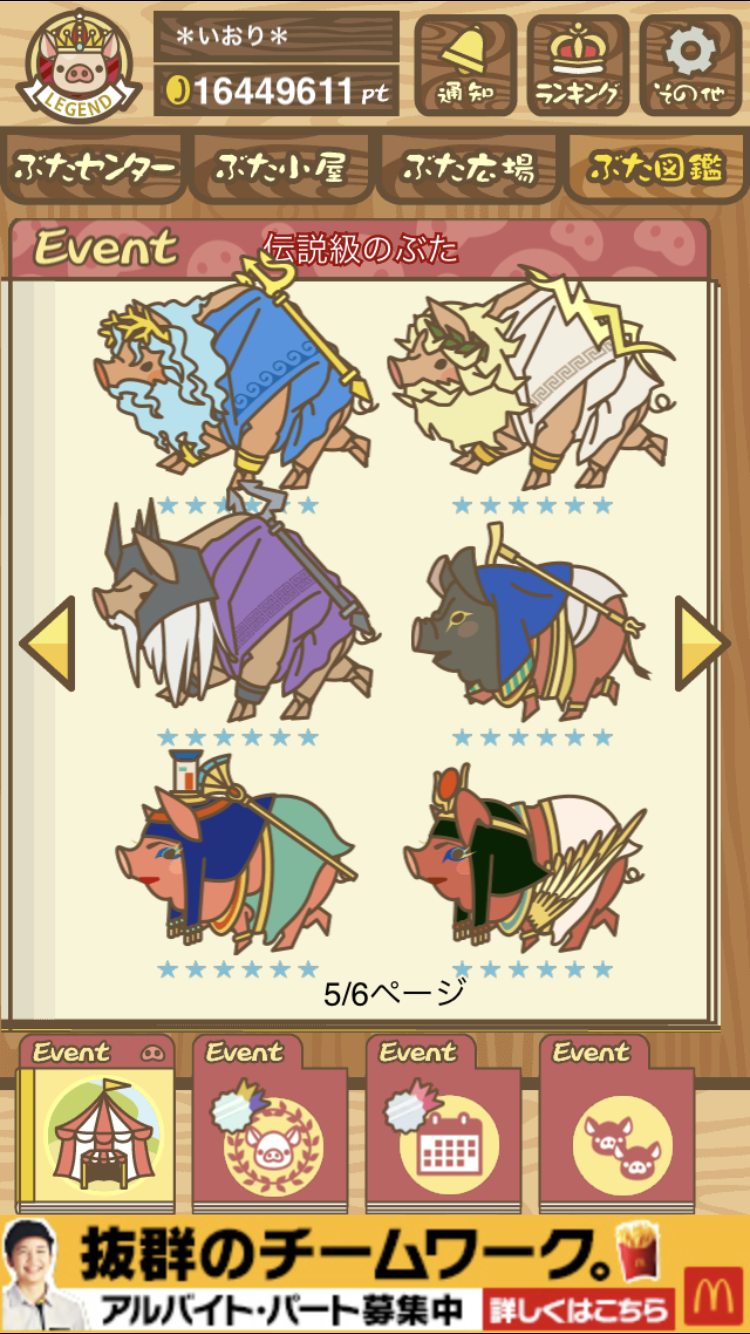Select the ぶた図鑑 tab

[x=656, y=167]
